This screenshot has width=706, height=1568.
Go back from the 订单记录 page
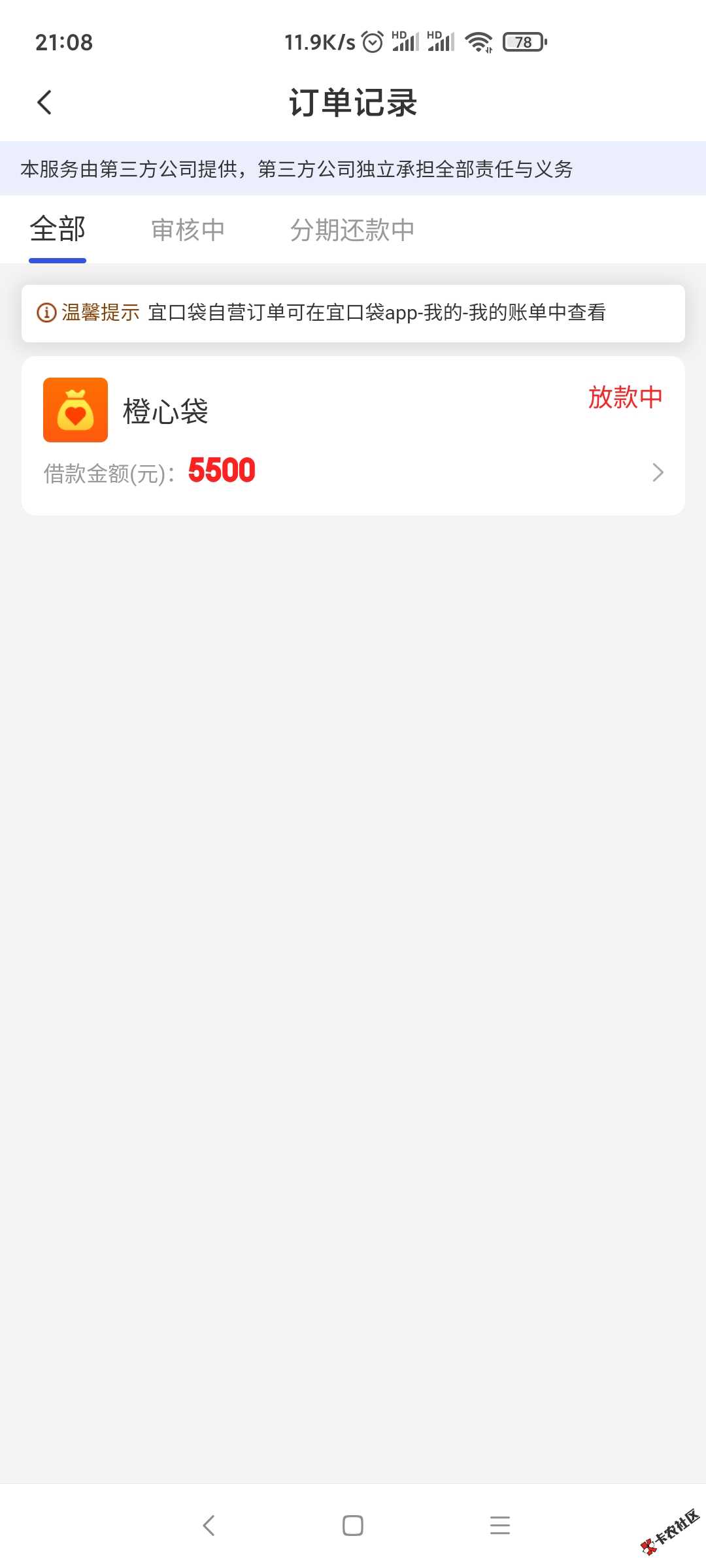44,103
